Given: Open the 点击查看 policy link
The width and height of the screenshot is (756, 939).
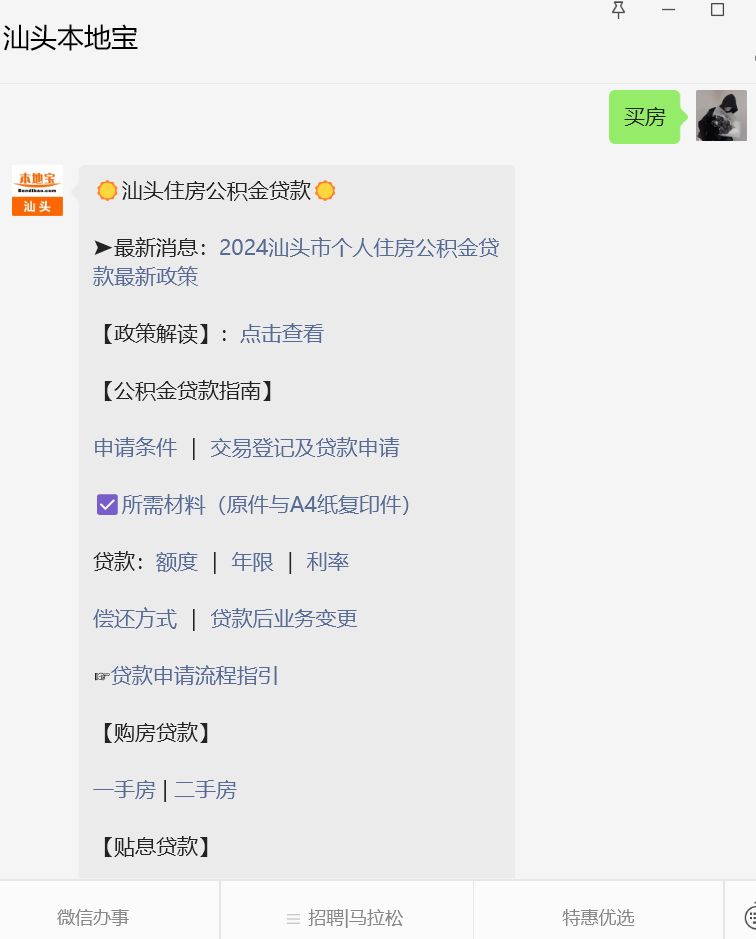Looking at the screenshot, I should [x=282, y=334].
